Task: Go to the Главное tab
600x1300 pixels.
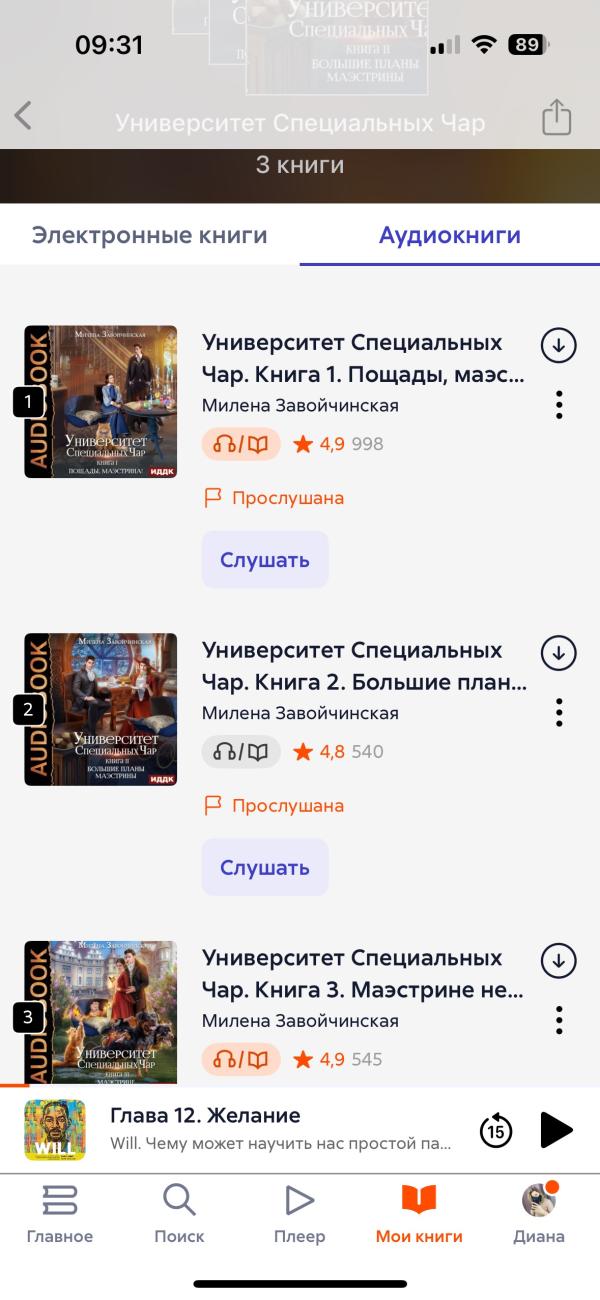Action: 60,1213
